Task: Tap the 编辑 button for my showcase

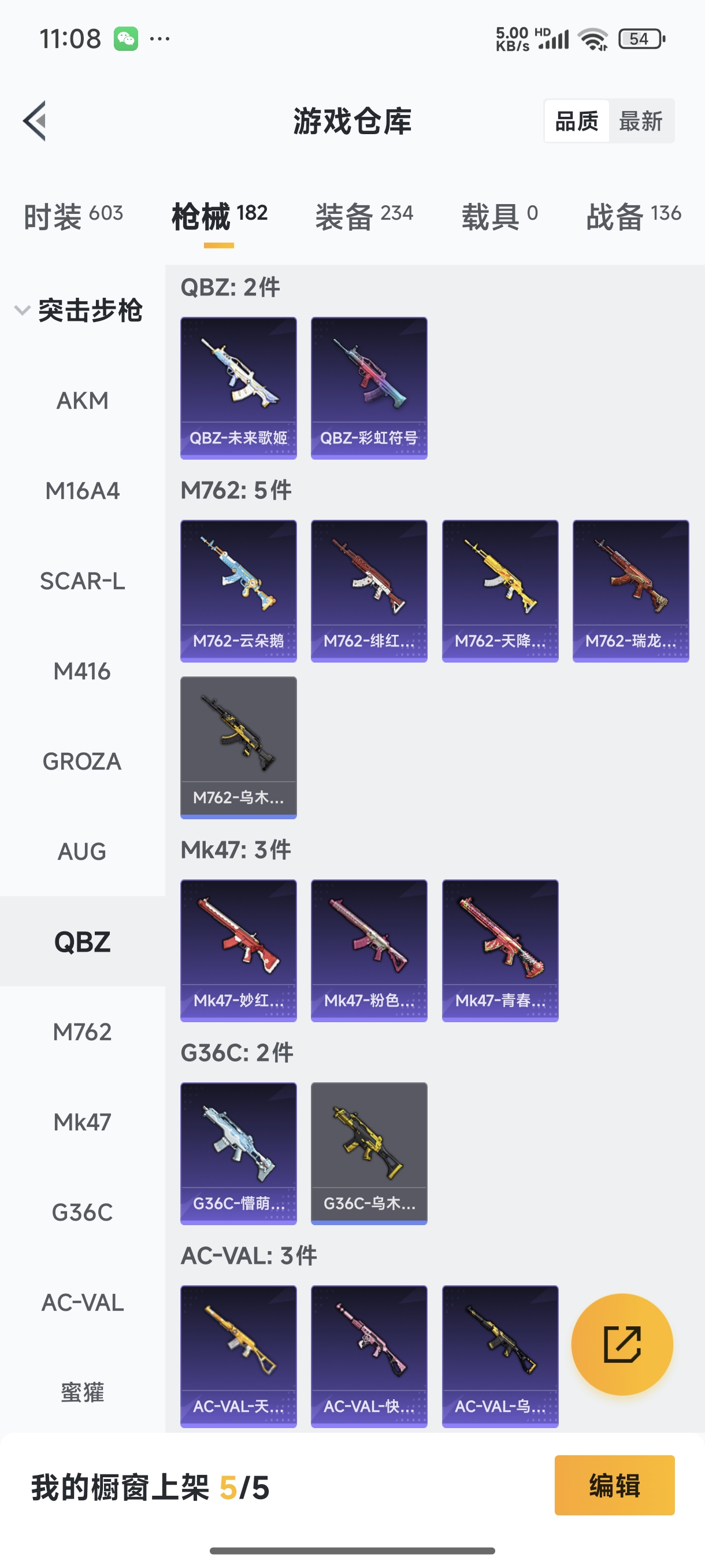Action: pos(614,1485)
